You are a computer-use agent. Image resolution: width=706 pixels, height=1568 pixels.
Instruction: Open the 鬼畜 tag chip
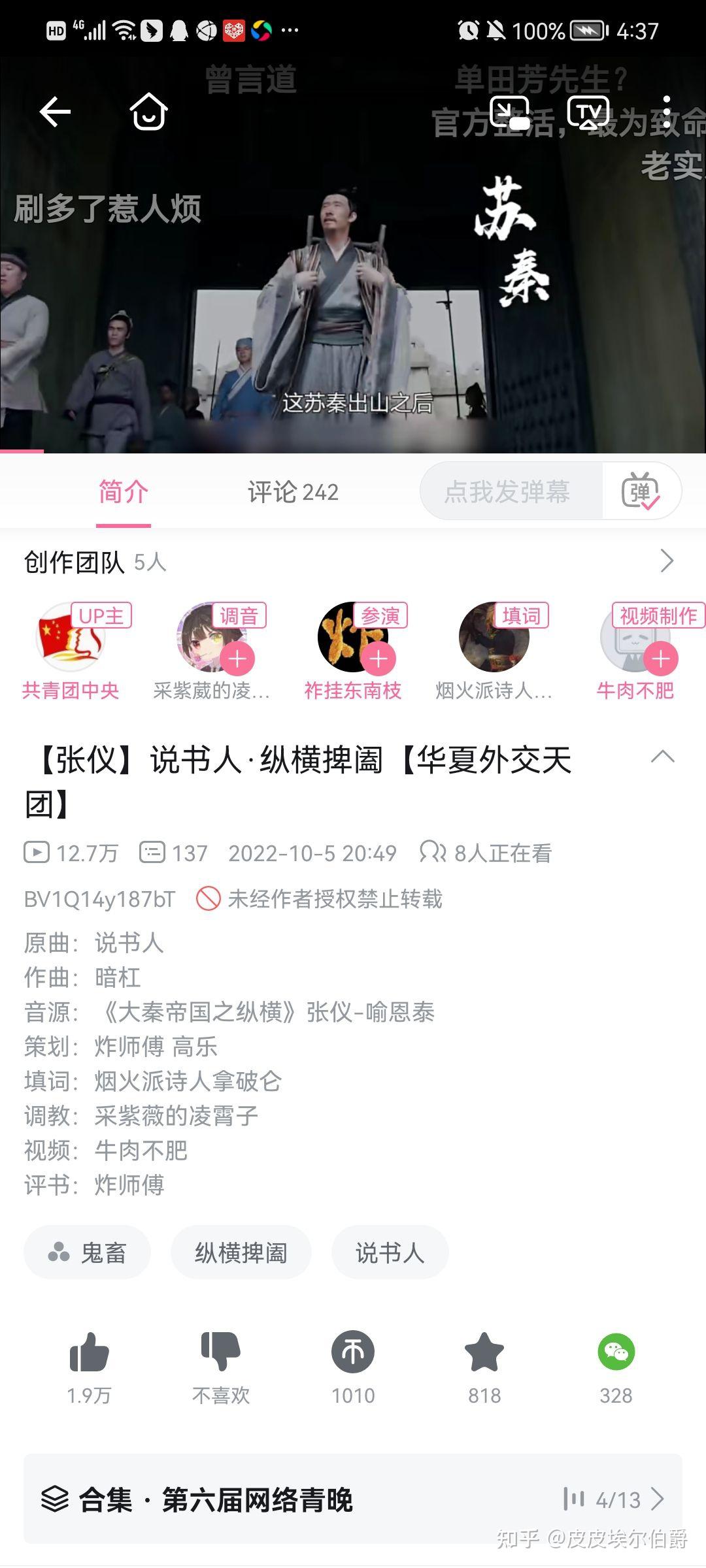[88, 1252]
